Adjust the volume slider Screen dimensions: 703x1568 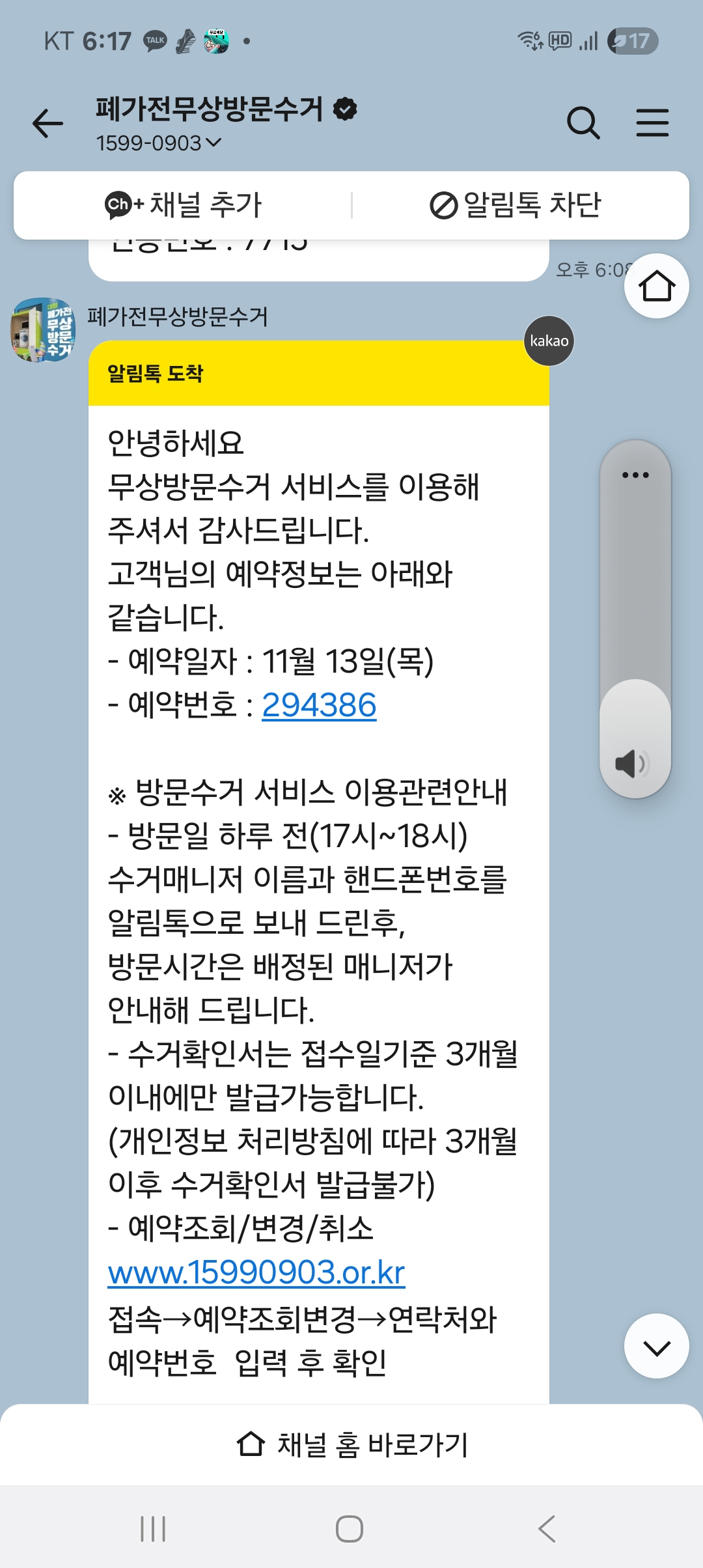pos(635,619)
